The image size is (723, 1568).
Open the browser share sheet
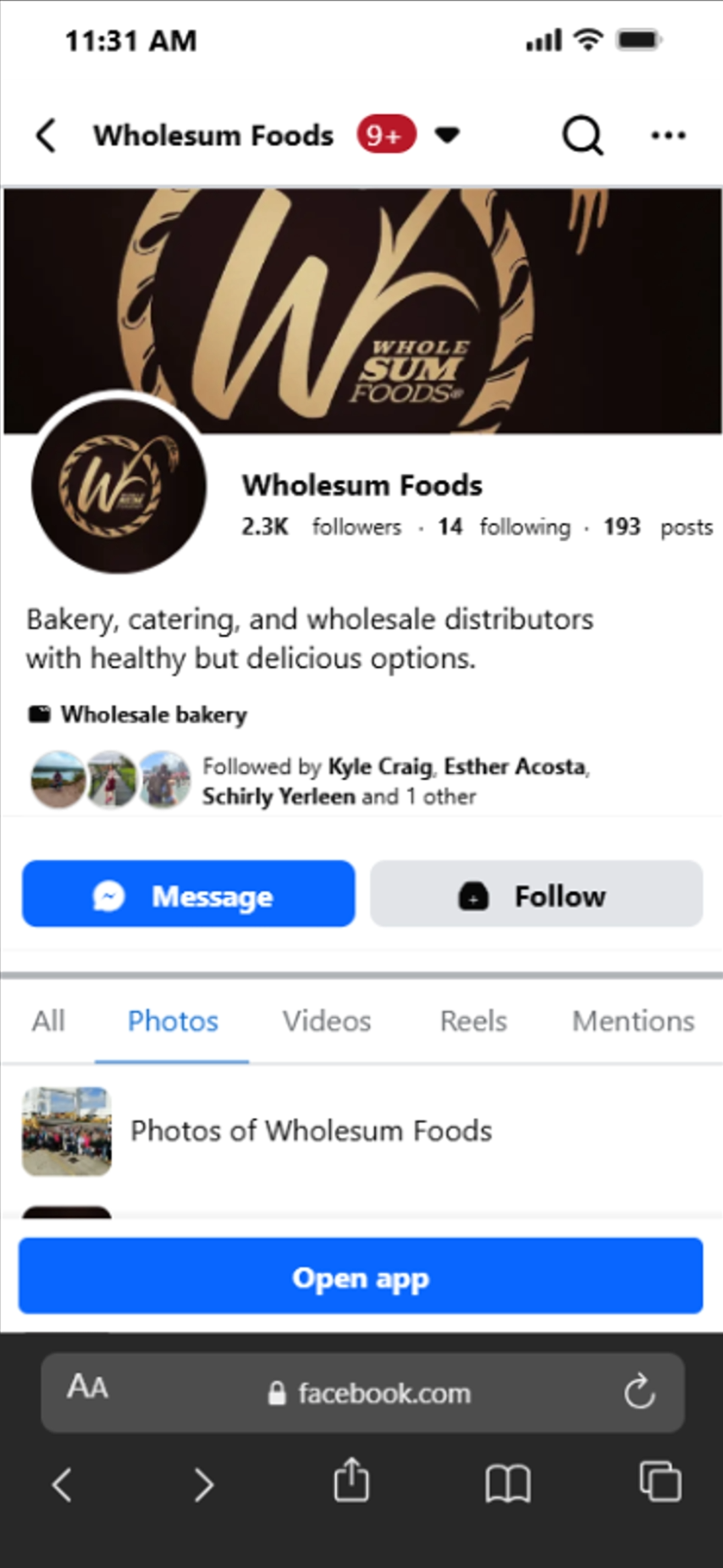pos(351,1482)
